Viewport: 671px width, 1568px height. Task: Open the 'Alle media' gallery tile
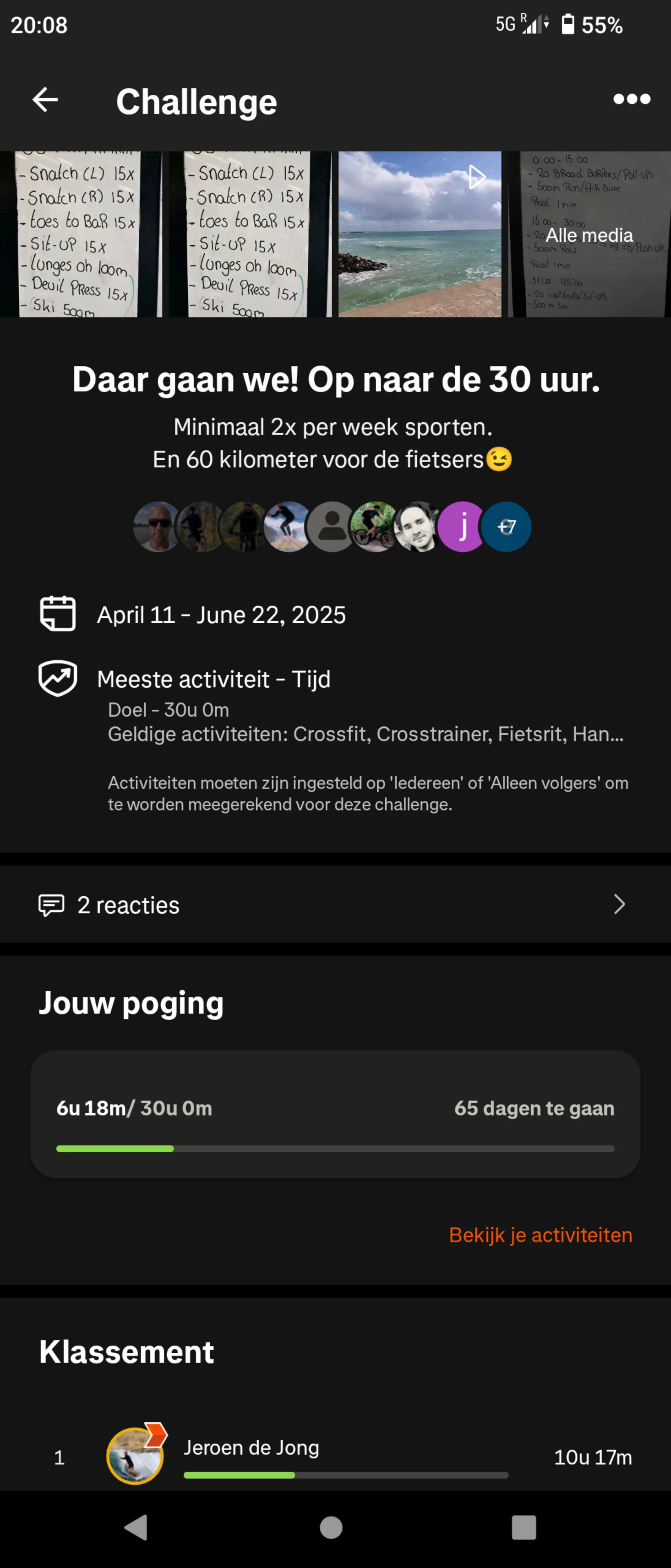click(x=589, y=234)
